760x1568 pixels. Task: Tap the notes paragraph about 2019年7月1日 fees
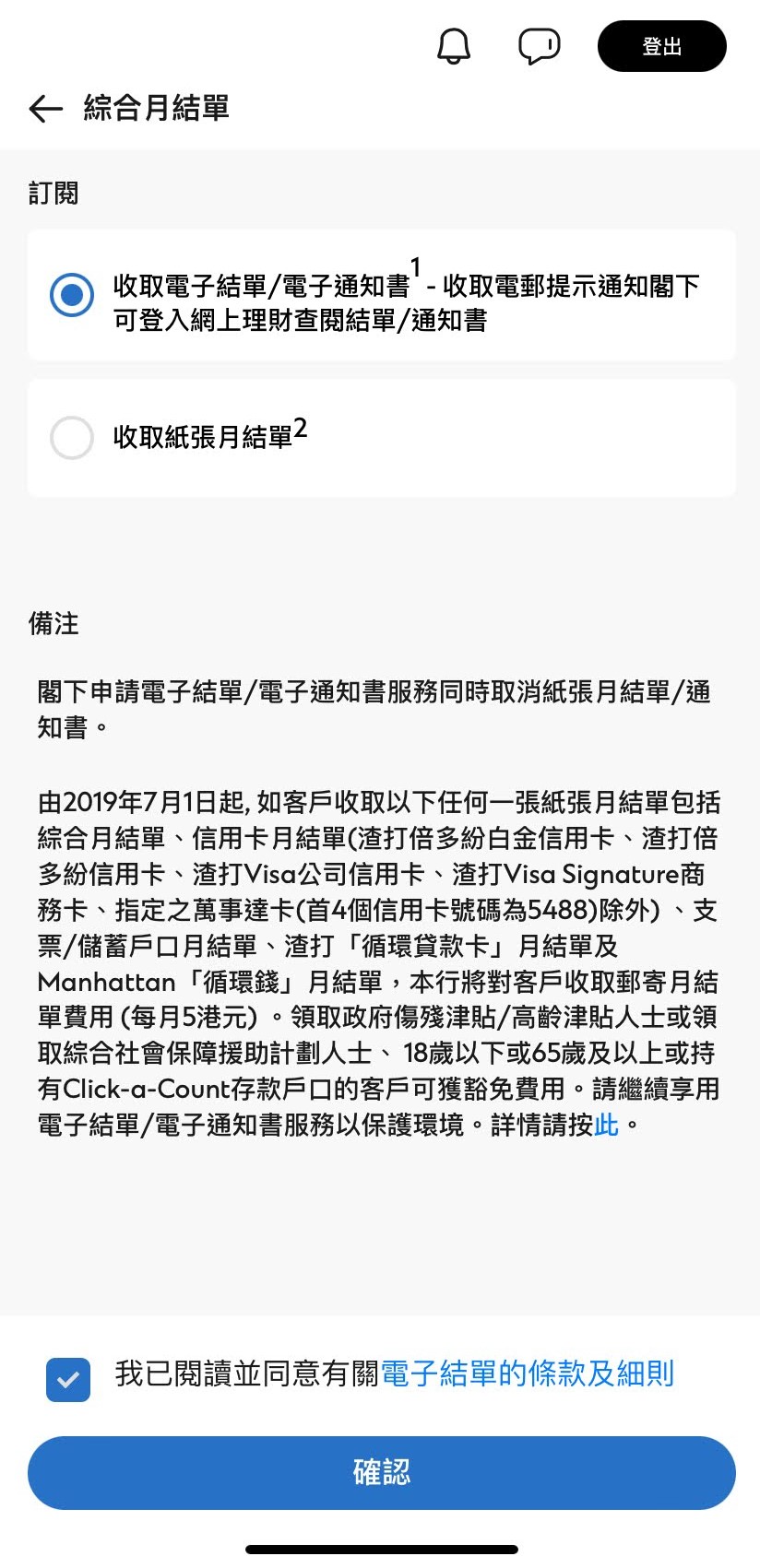(380, 963)
